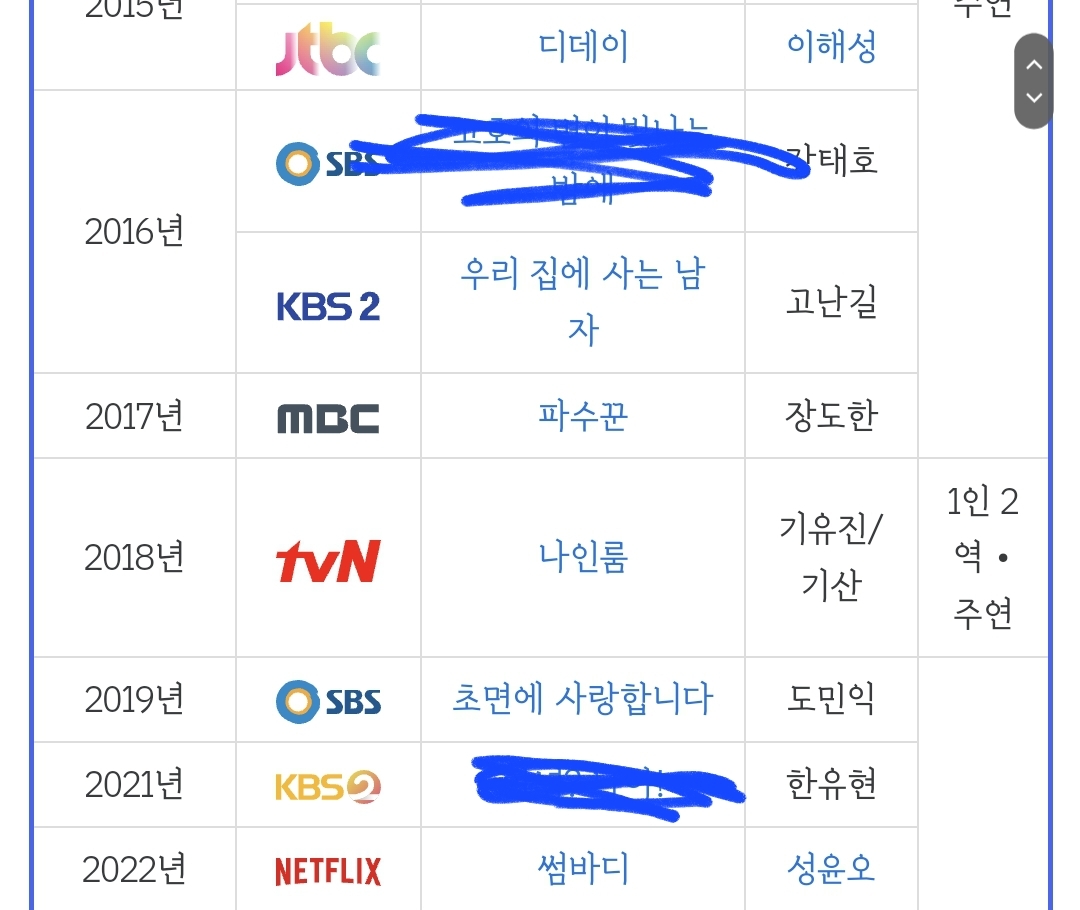Image resolution: width=1080 pixels, height=910 pixels.
Task: Open the 디데이 drama link
Action: (582, 47)
